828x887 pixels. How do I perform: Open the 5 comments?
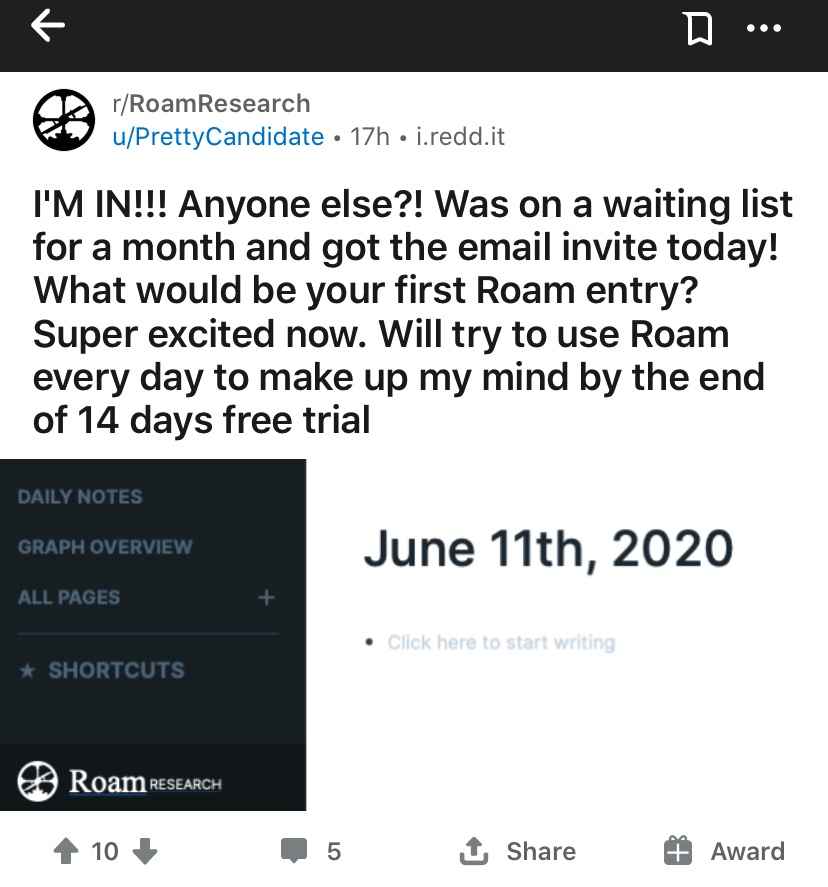click(x=312, y=851)
